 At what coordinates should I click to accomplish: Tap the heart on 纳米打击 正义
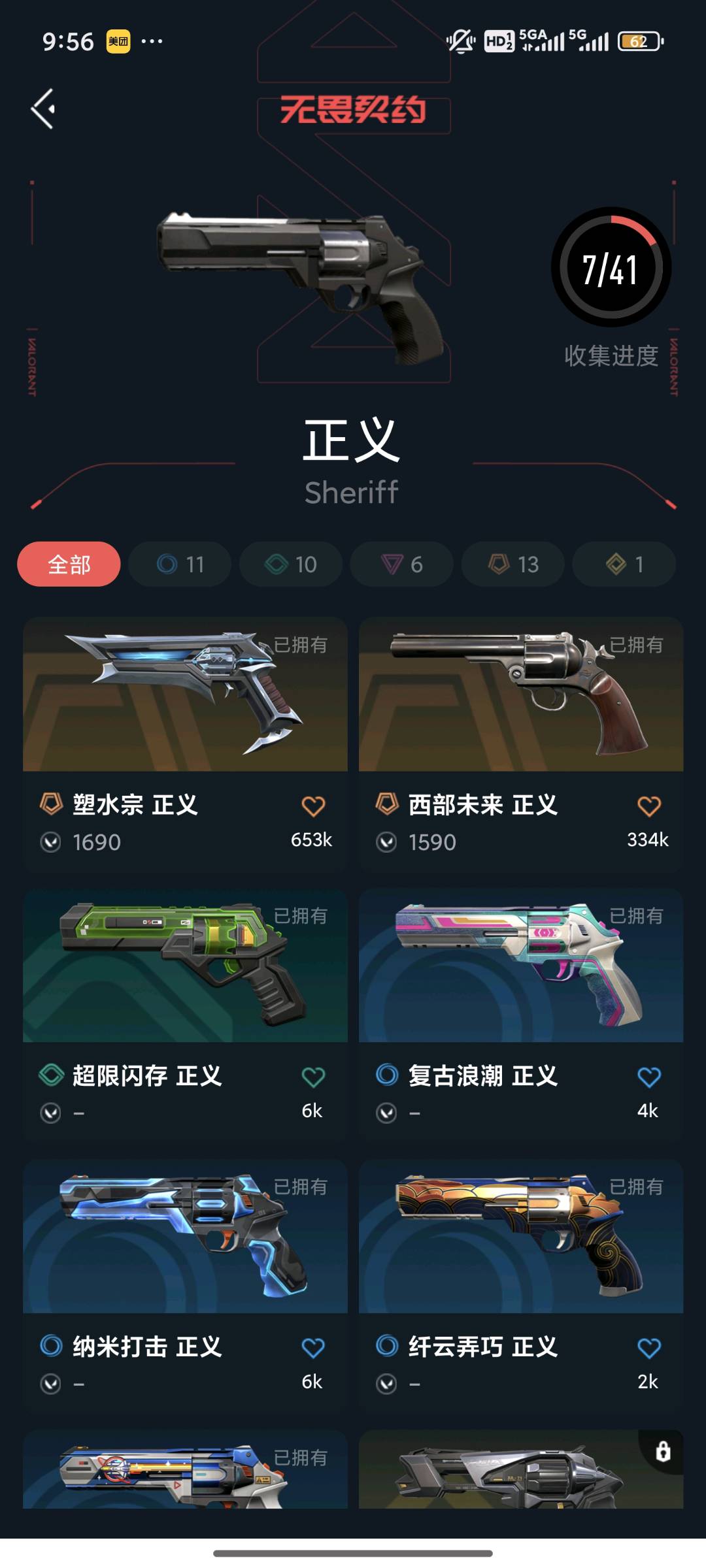pyautogui.click(x=313, y=1348)
